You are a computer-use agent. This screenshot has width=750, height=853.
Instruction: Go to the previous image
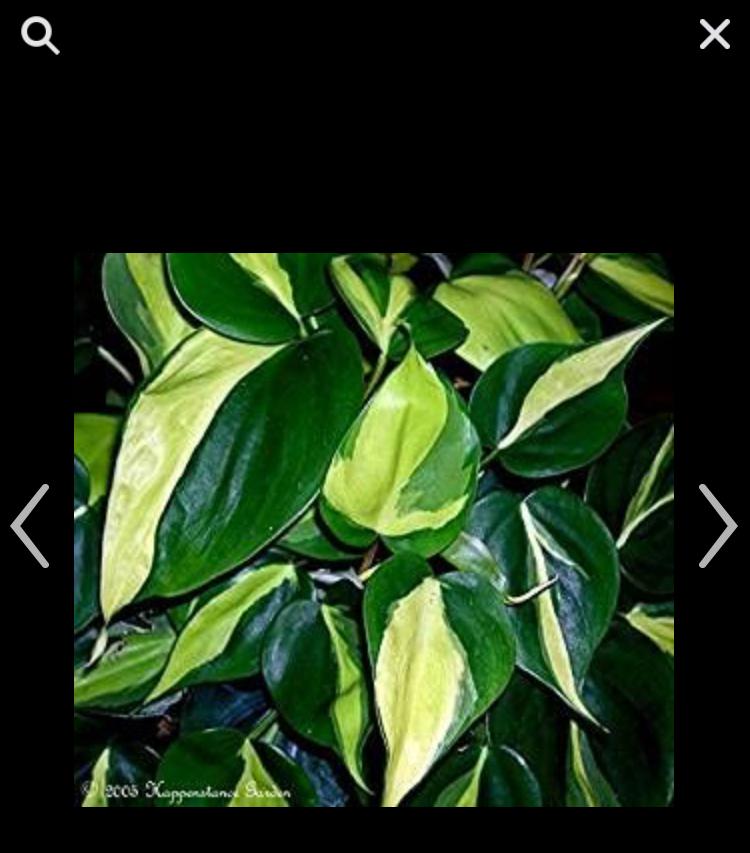(x=30, y=526)
